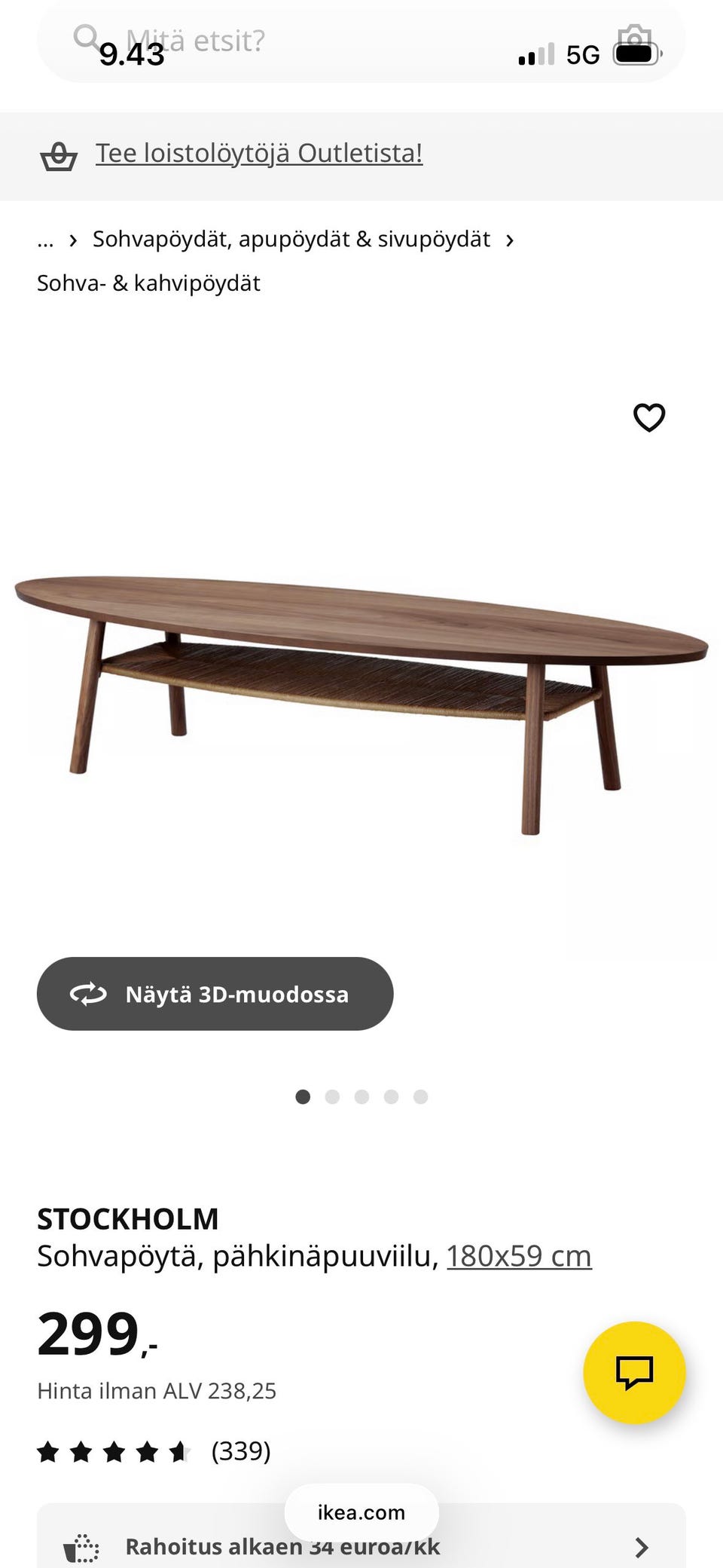Expand the collapsed breadcrumb ellipsis

pos(45,240)
